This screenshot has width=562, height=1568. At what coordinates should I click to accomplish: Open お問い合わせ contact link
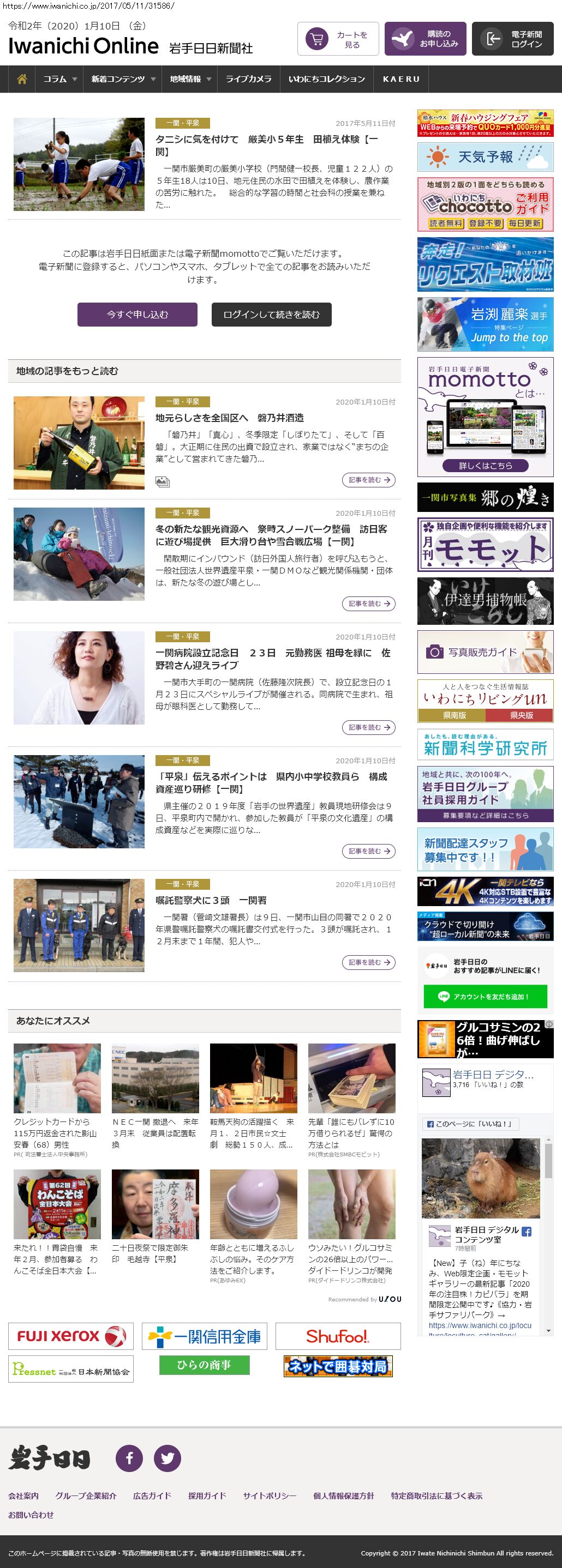(31, 1515)
